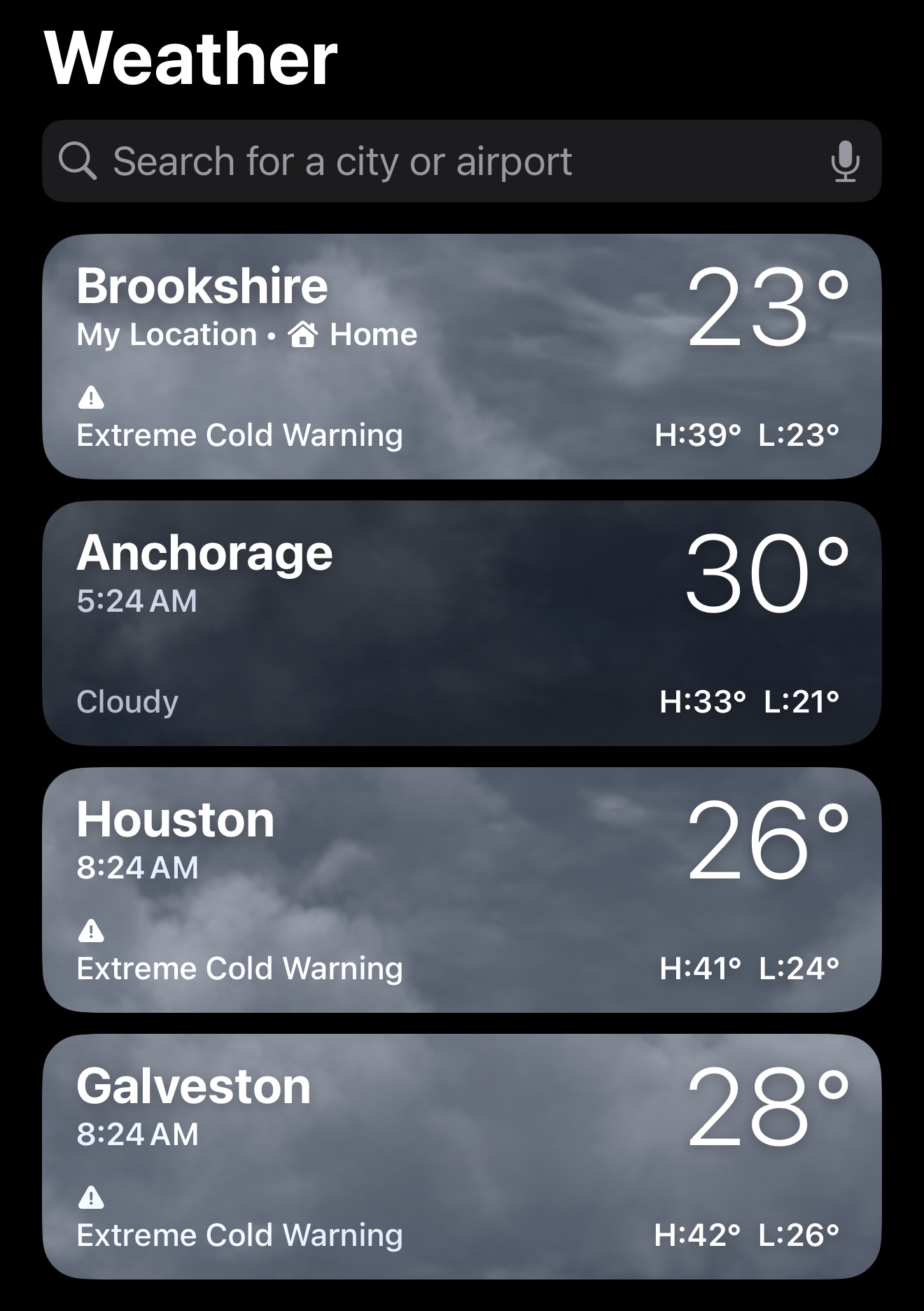Open Brookshire weather card
924x1311 pixels.
pyautogui.click(x=461, y=357)
